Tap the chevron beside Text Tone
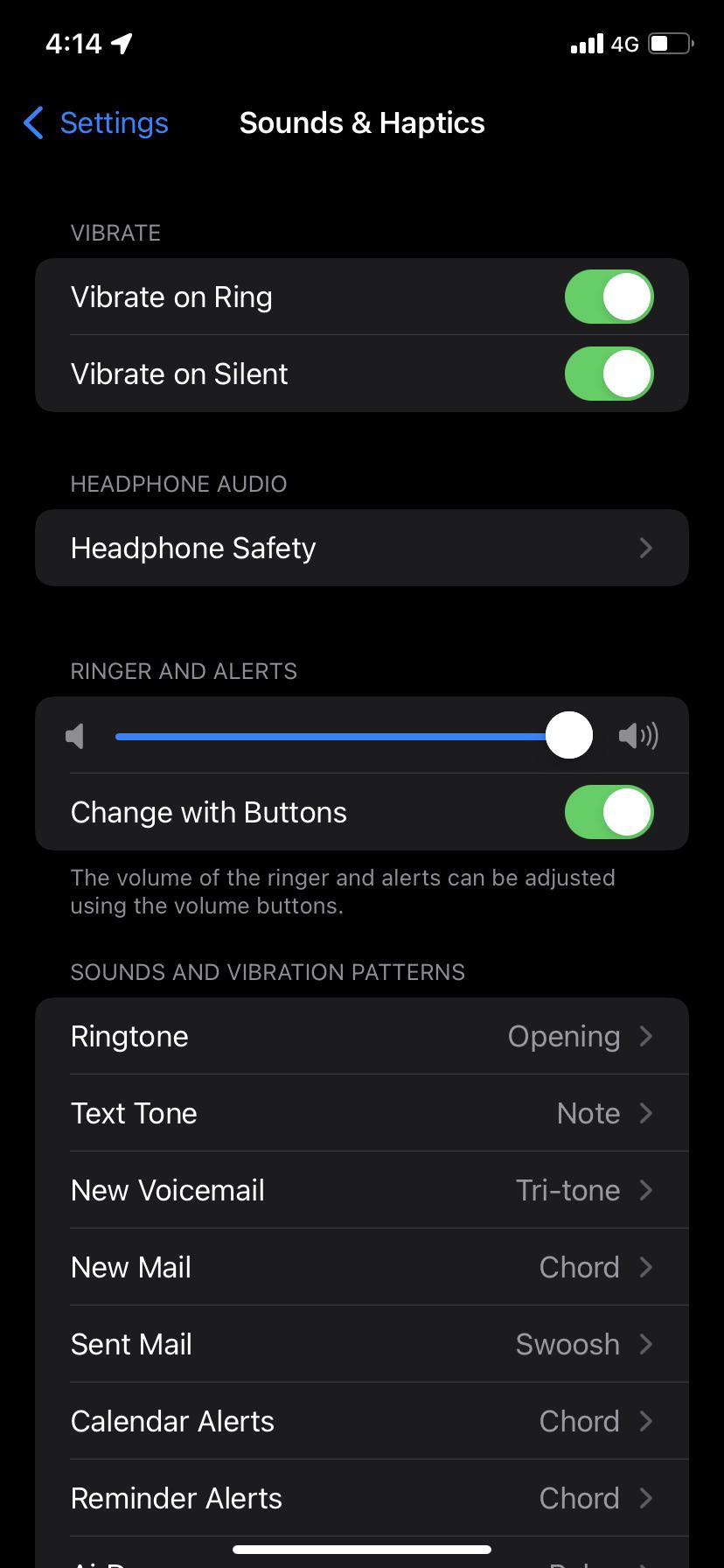The image size is (724, 1568). (645, 1113)
